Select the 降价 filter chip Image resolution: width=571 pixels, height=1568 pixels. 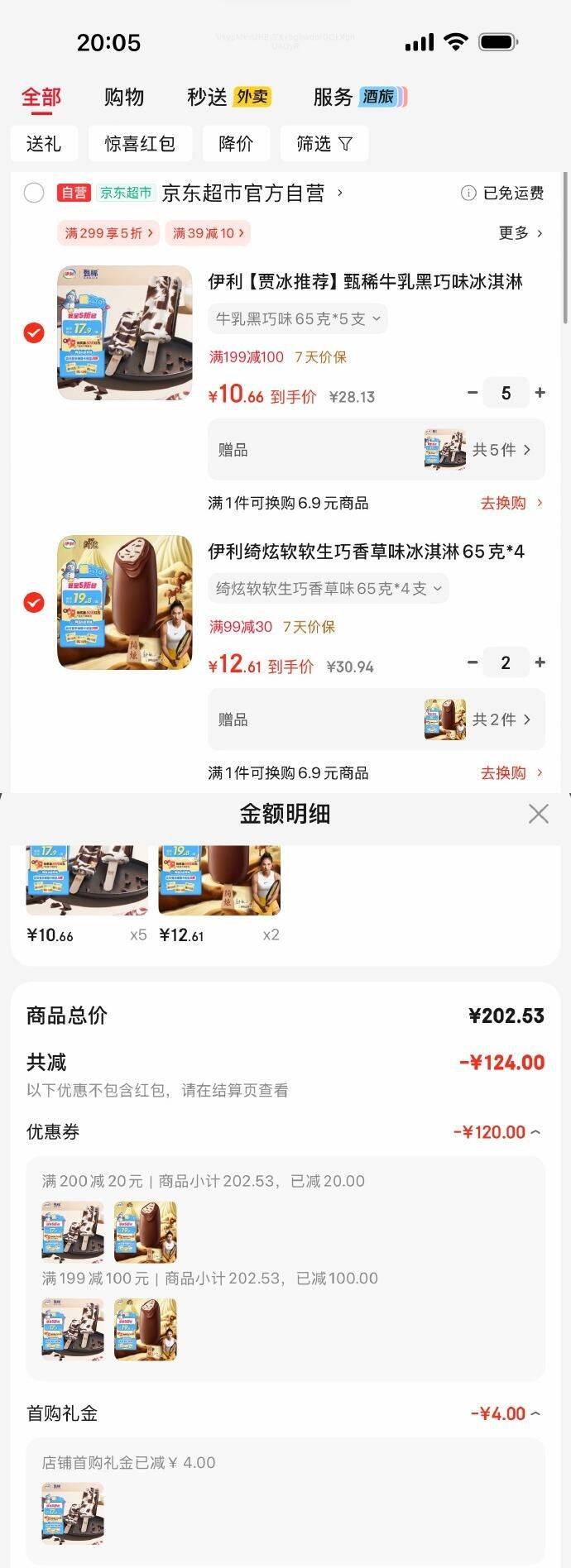[236, 144]
